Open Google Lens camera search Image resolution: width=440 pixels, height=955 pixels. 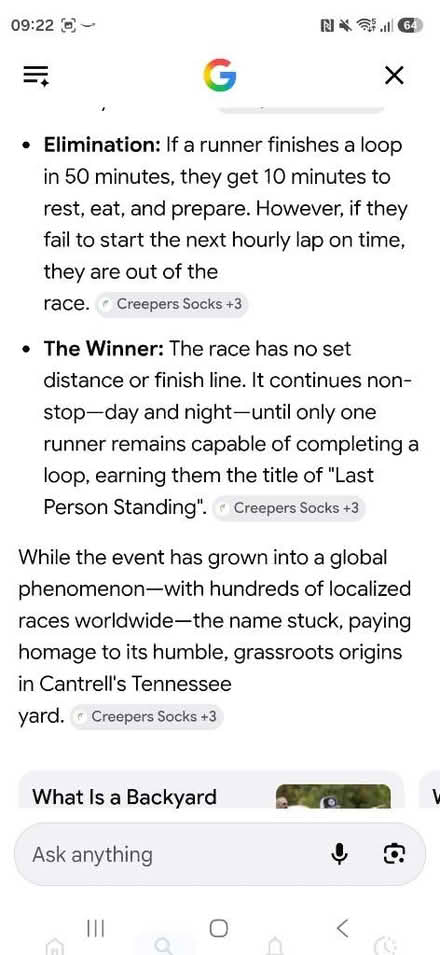pyautogui.click(x=393, y=854)
